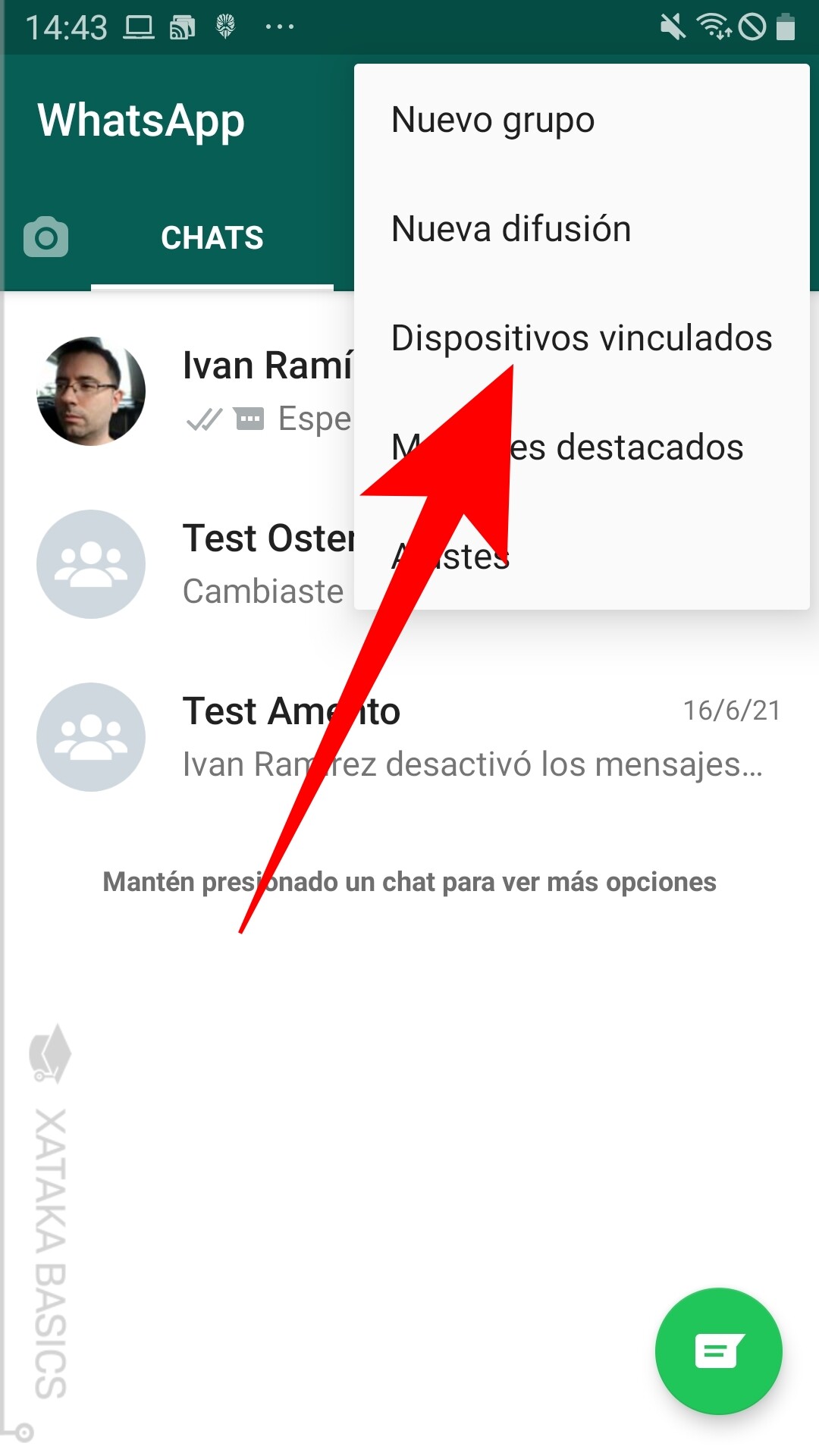Tap the Test Ostende group avatar icon
Screen dimensions: 819x1456
click(91, 564)
